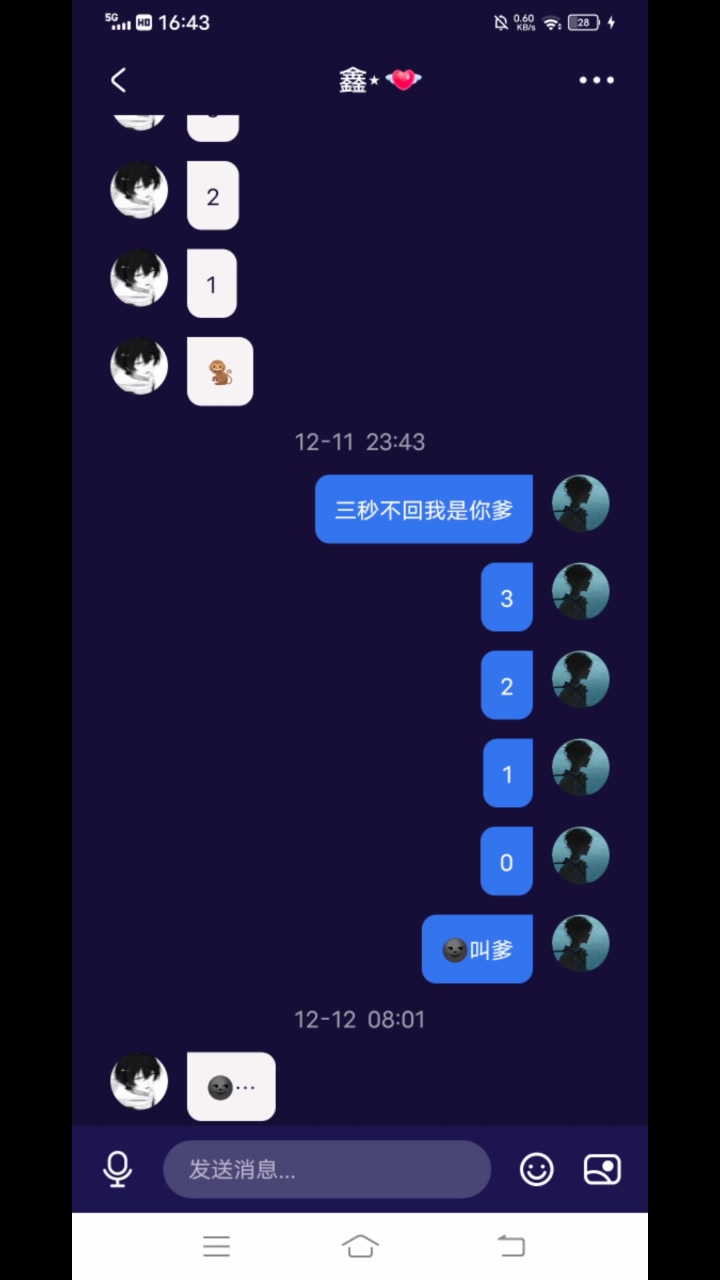Open the recent apps menu
Image resolution: width=720 pixels, height=1280 pixels.
coord(216,1246)
